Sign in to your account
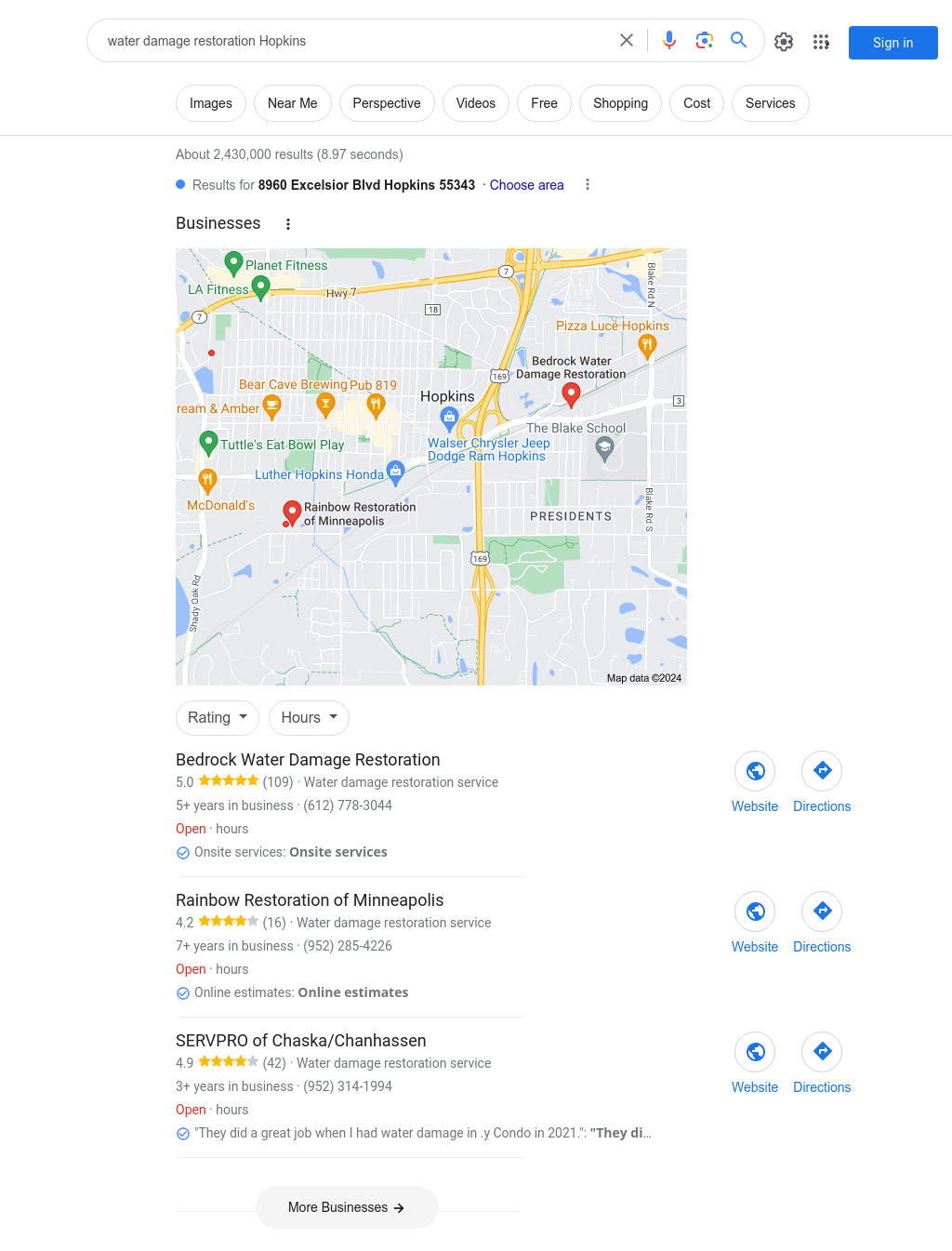Viewport: 952px width, 1251px height. pos(892,43)
